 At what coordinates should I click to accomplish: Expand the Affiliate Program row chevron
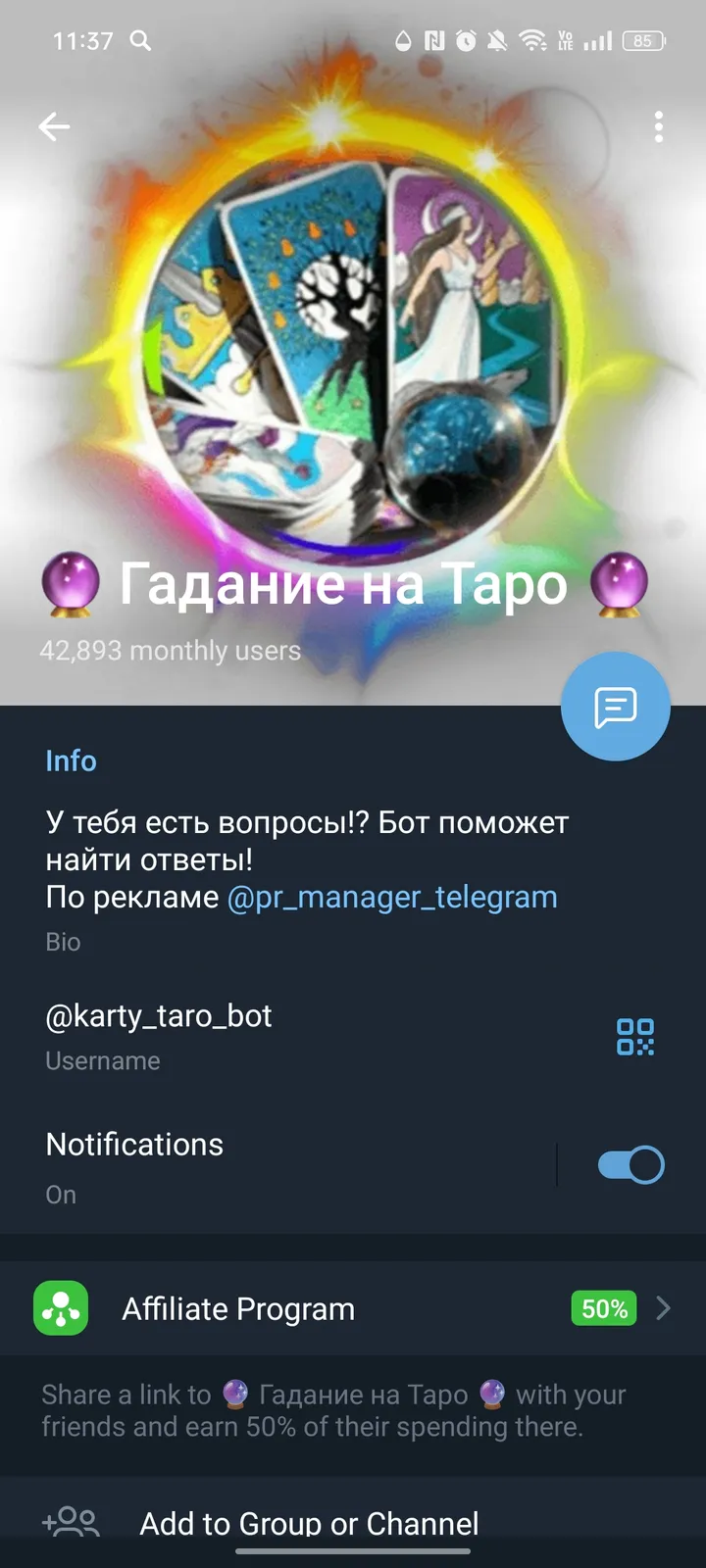coord(663,1308)
